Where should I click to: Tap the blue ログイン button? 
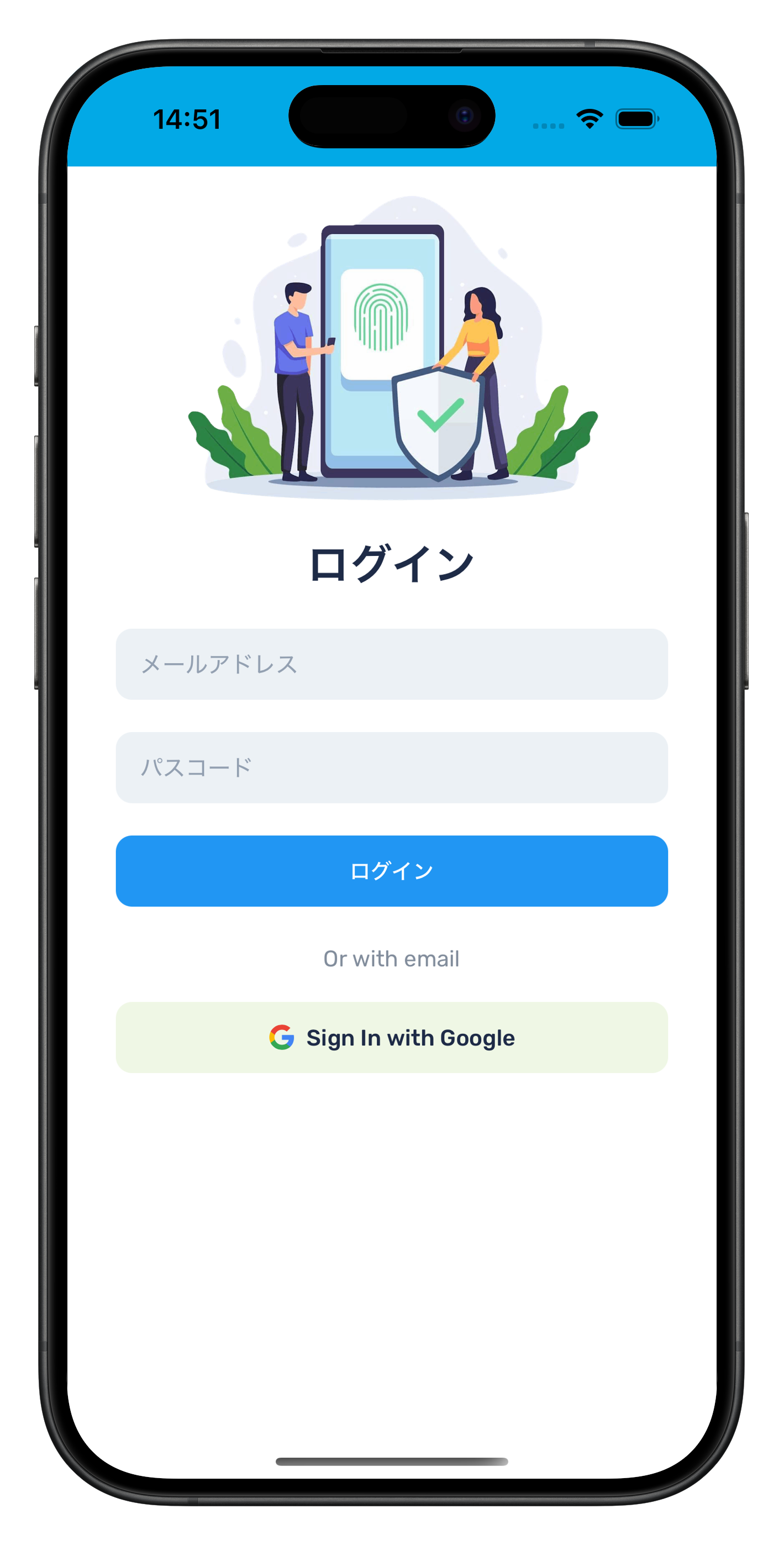click(392, 870)
